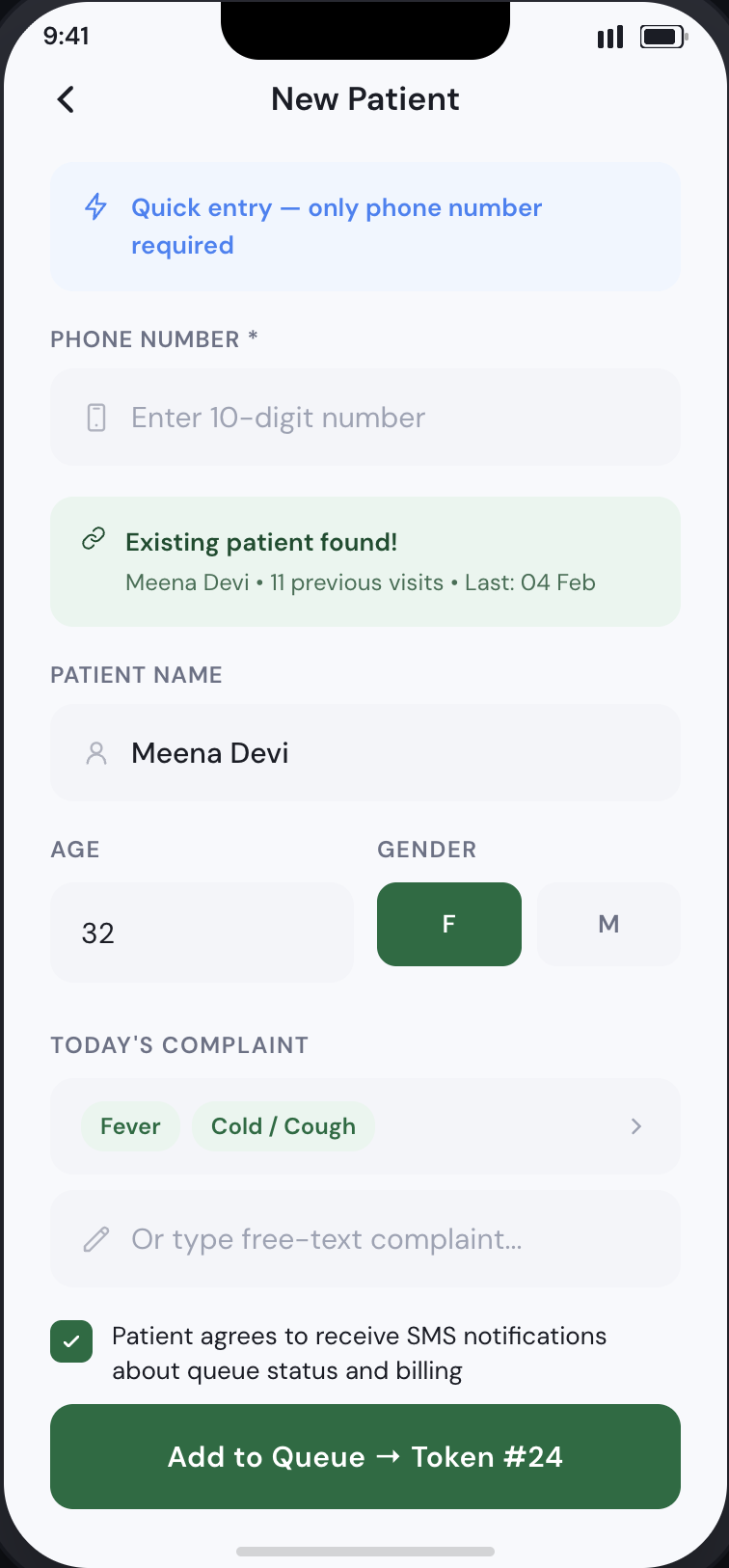
Task: Click the cellular signal icon in status bar
Action: 609,36
